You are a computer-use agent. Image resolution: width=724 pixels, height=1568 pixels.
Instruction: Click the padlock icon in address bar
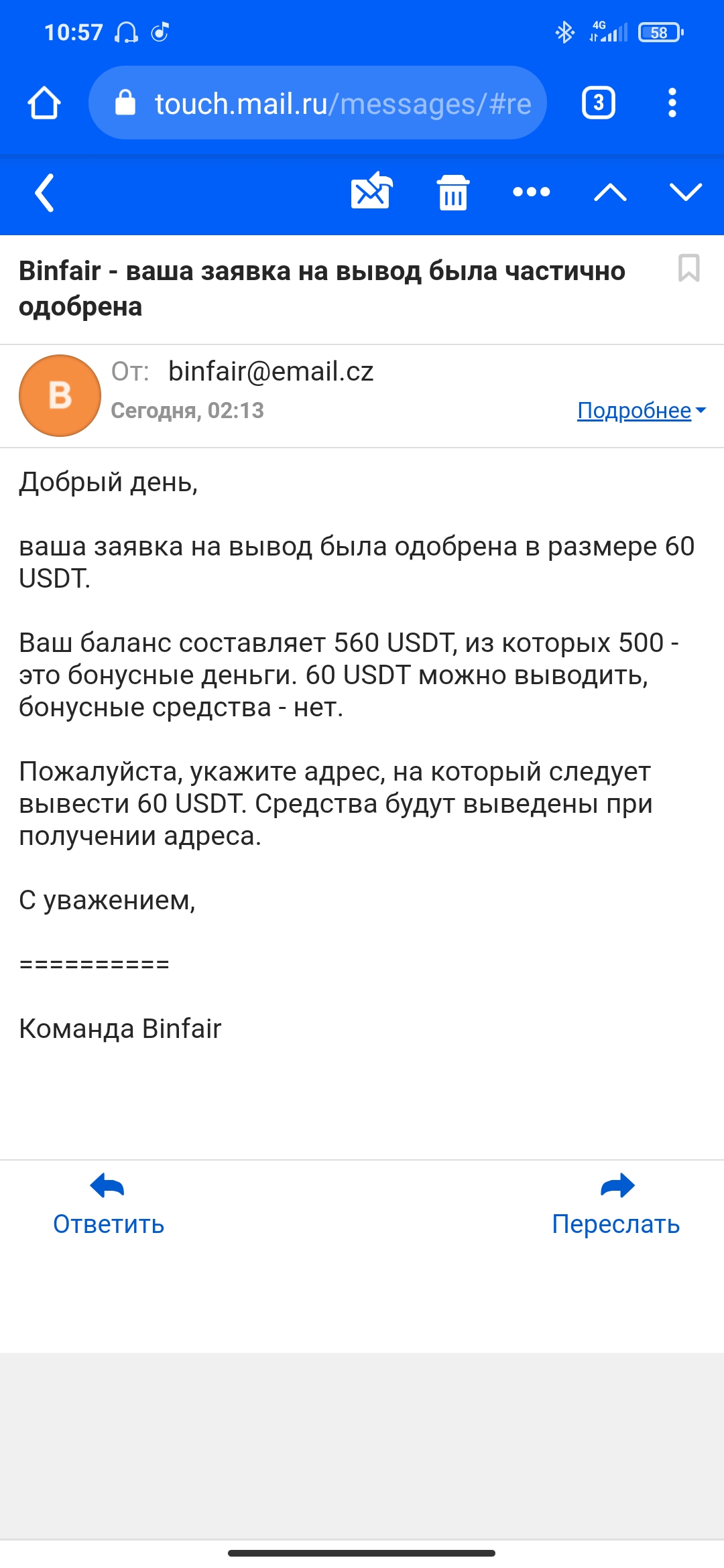tap(125, 102)
